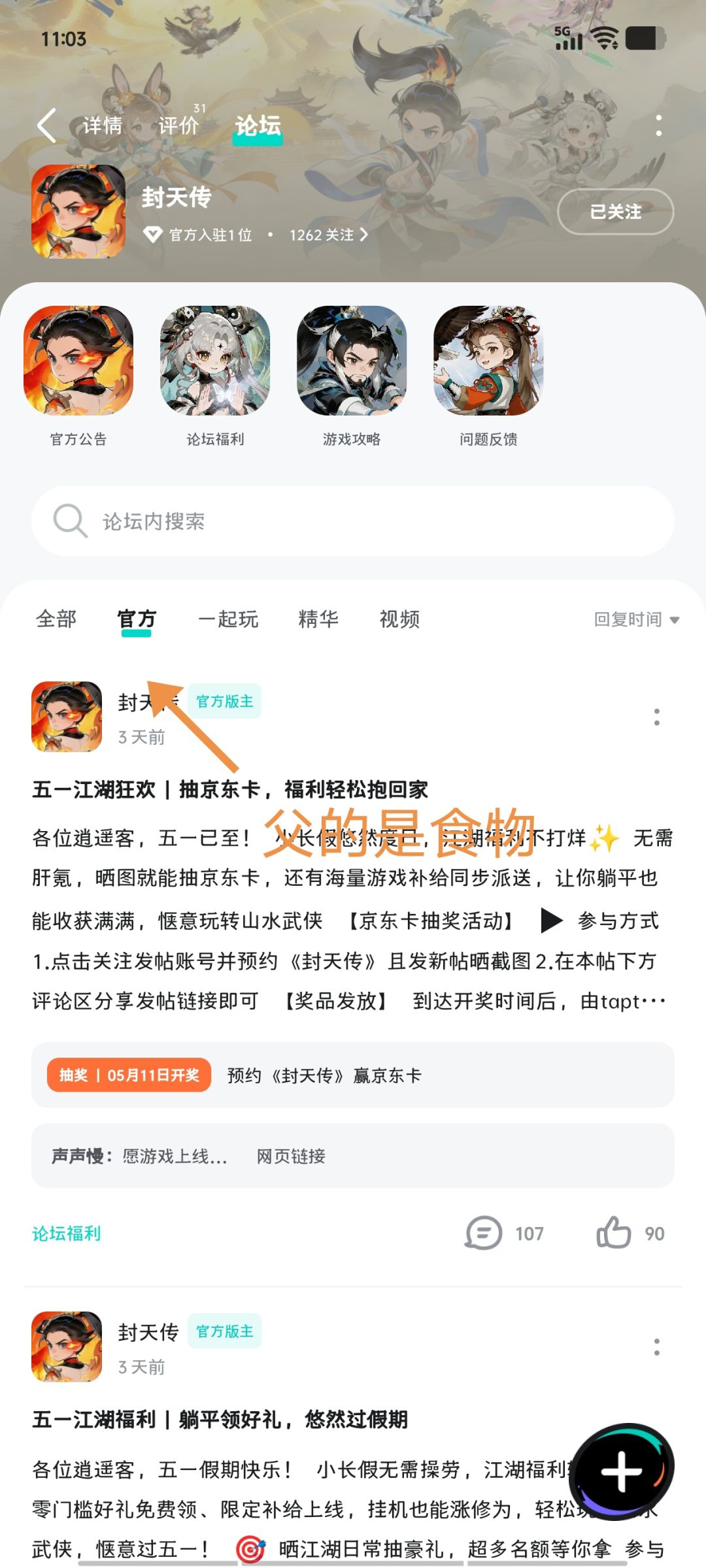This screenshot has height=1568, width=706.
Task: Select the 一起玩 filter tab
Action: coord(228,619)
